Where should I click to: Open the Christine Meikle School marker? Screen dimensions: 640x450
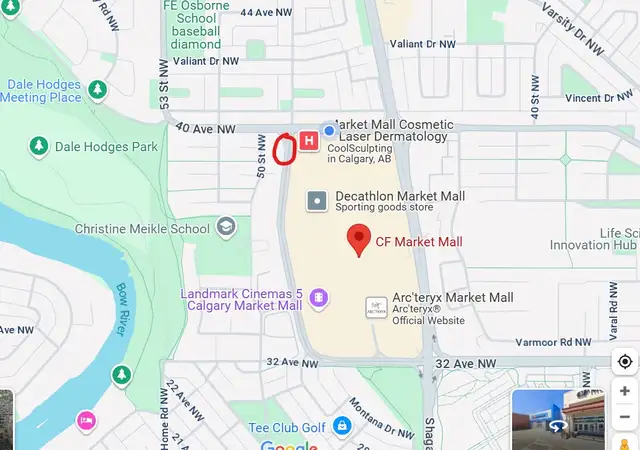pos(226,228)
